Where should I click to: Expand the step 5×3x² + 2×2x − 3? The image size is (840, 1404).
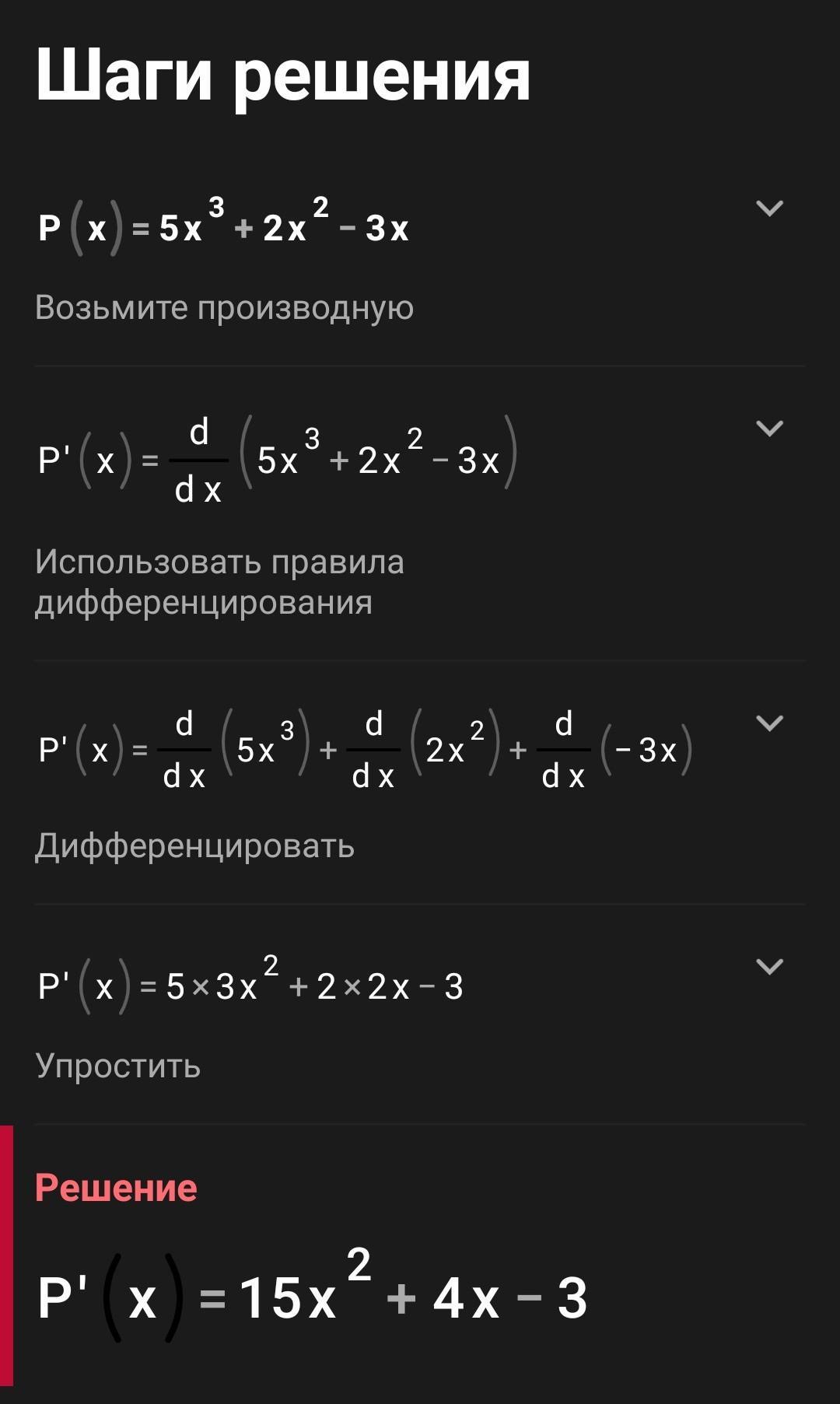[768, 967]
